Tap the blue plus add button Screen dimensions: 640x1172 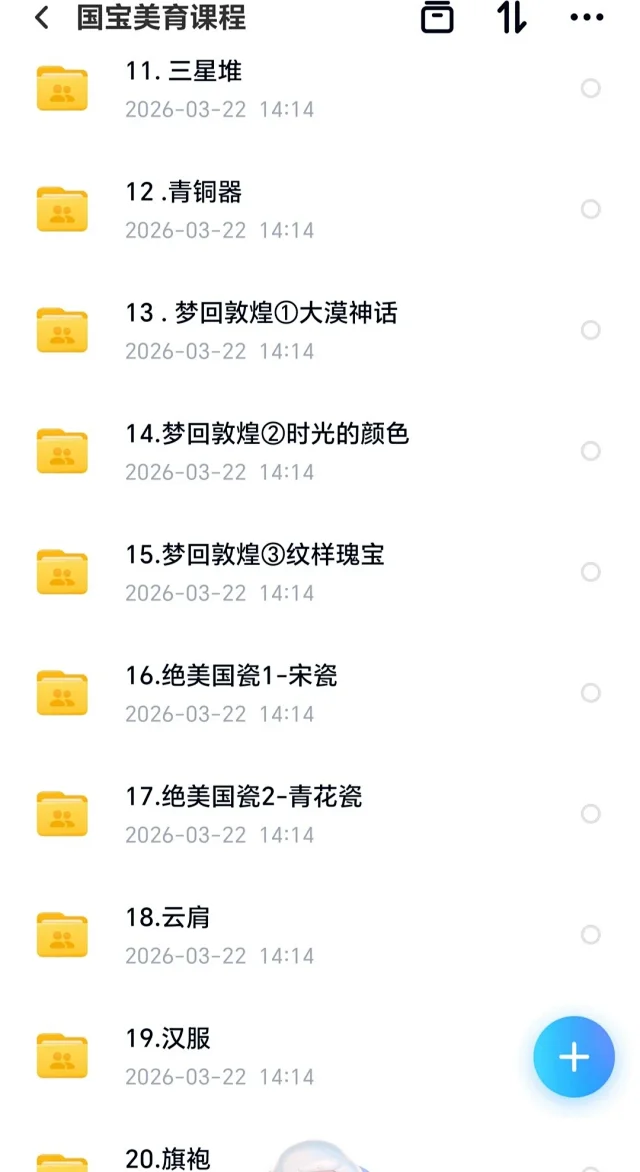[x=574, y=1058]
